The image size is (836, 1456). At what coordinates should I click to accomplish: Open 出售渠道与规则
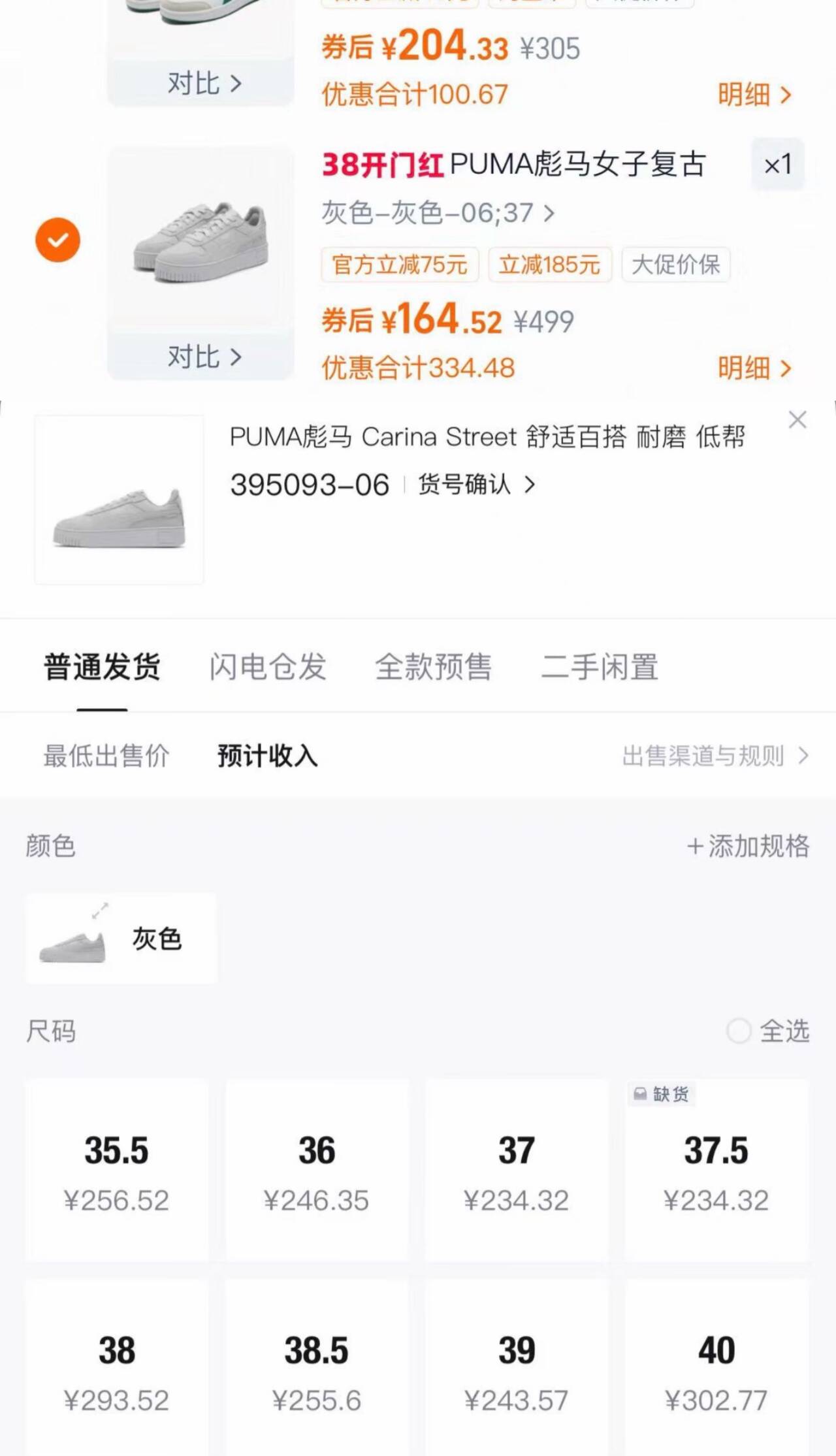coord(715,756)
